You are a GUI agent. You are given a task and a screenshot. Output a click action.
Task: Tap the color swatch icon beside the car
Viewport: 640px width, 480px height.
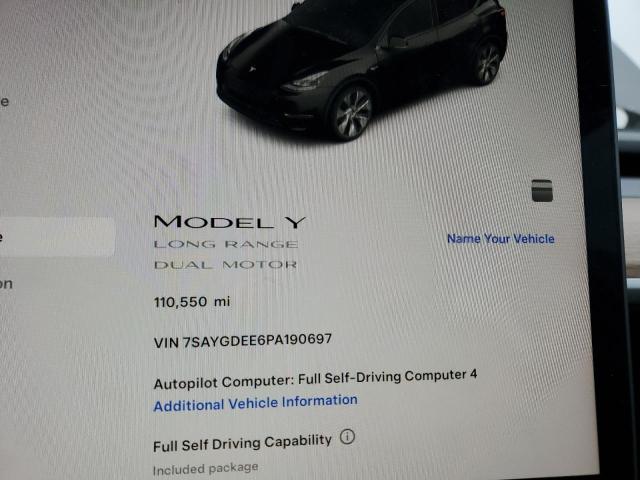point(542,191)
